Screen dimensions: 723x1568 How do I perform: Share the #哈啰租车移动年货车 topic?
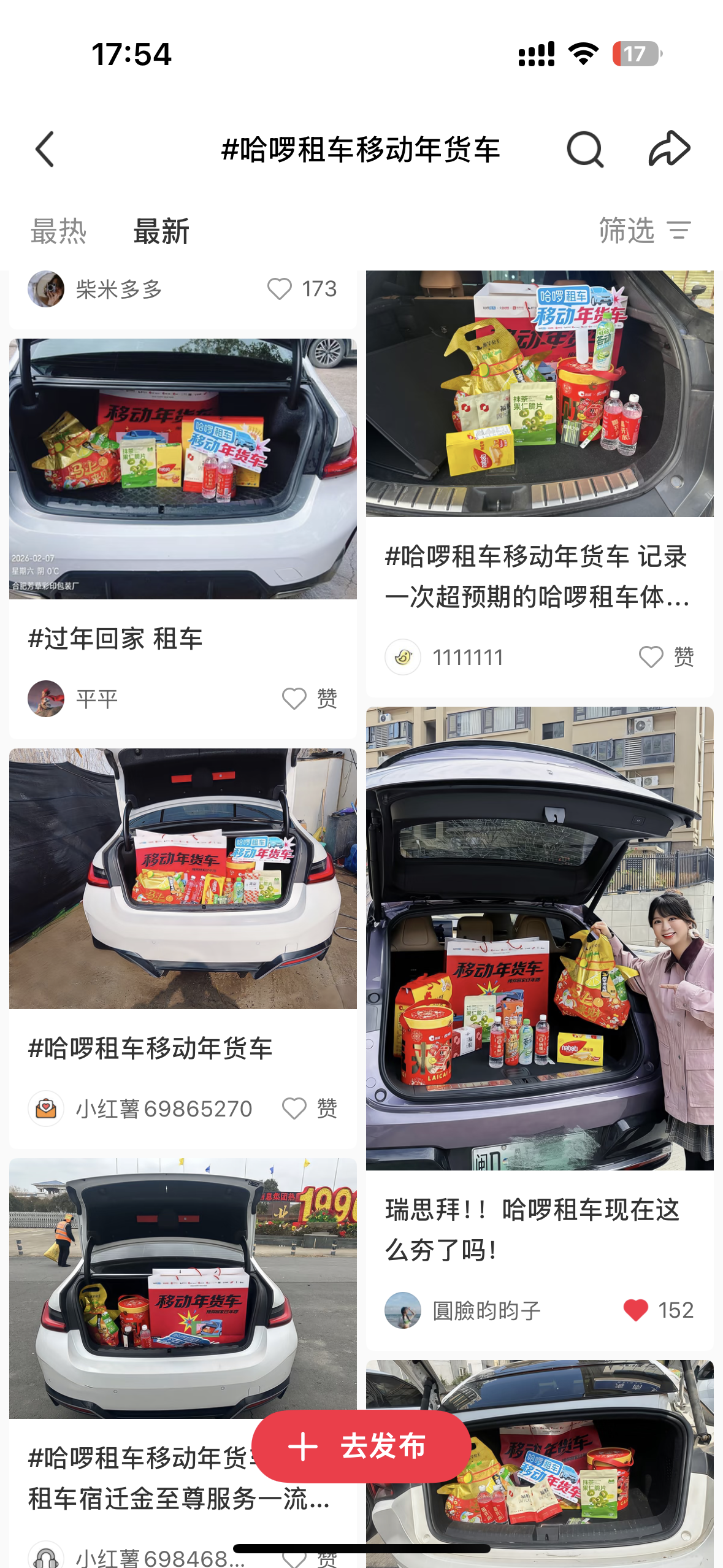pyautogui.click(x=669, y=149)
